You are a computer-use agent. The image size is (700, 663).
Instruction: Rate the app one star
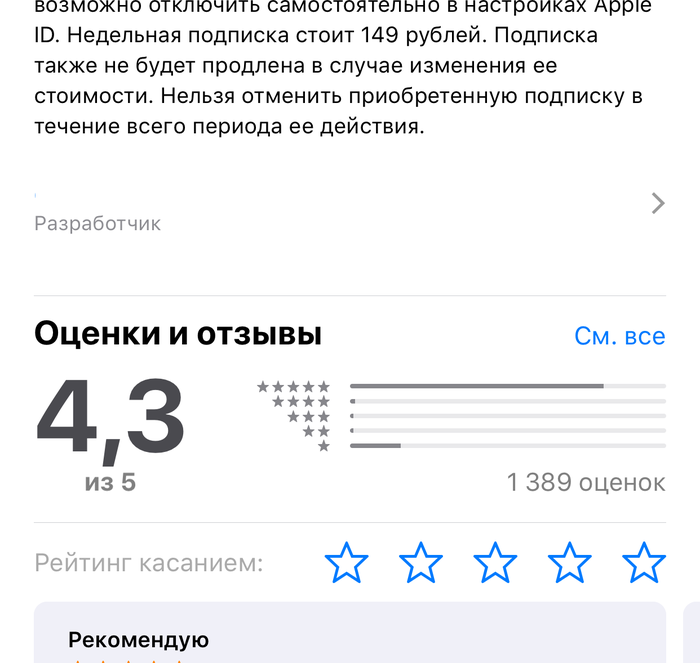[347, 563]
